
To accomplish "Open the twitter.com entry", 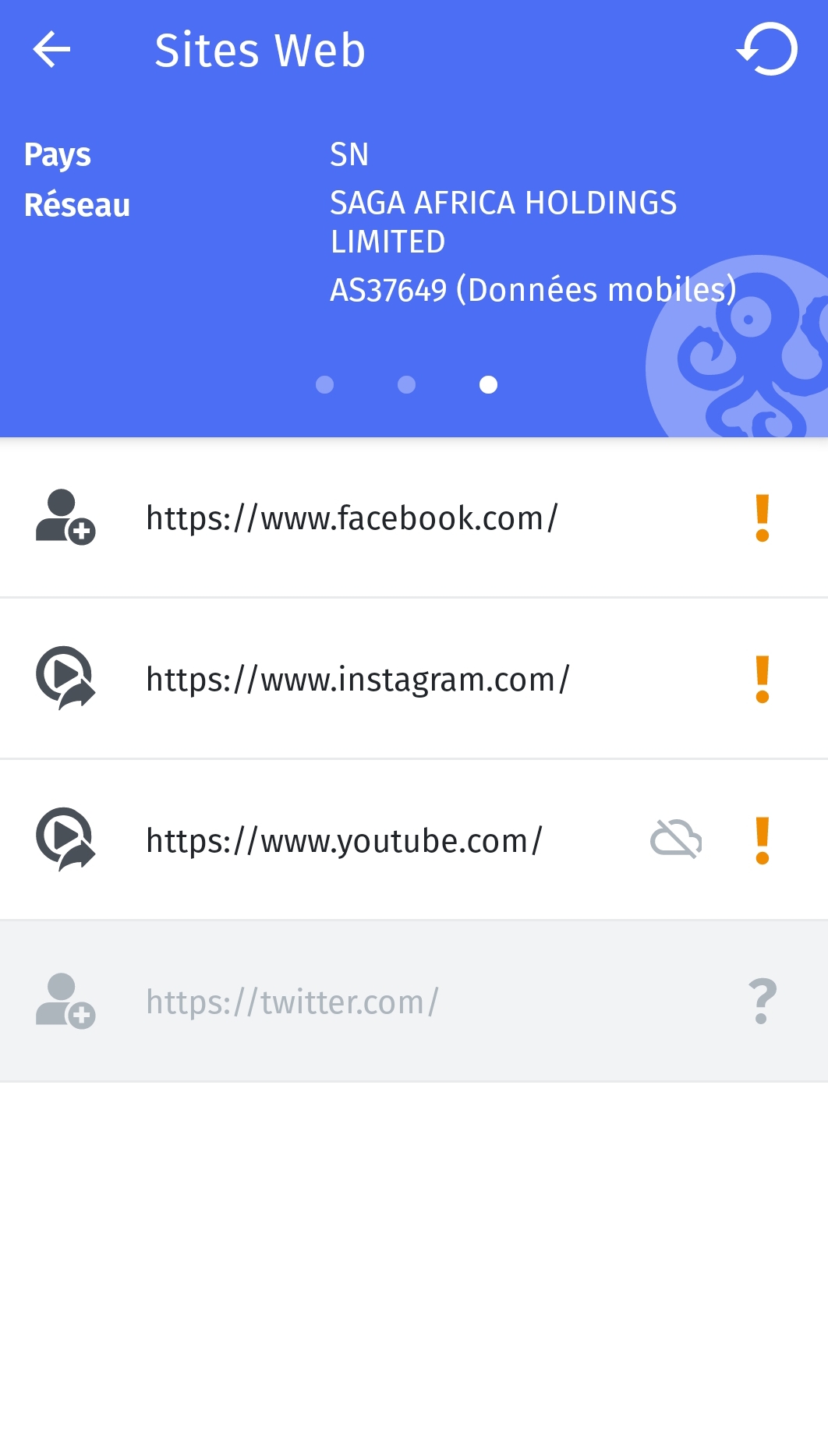I will point(292,1002).
